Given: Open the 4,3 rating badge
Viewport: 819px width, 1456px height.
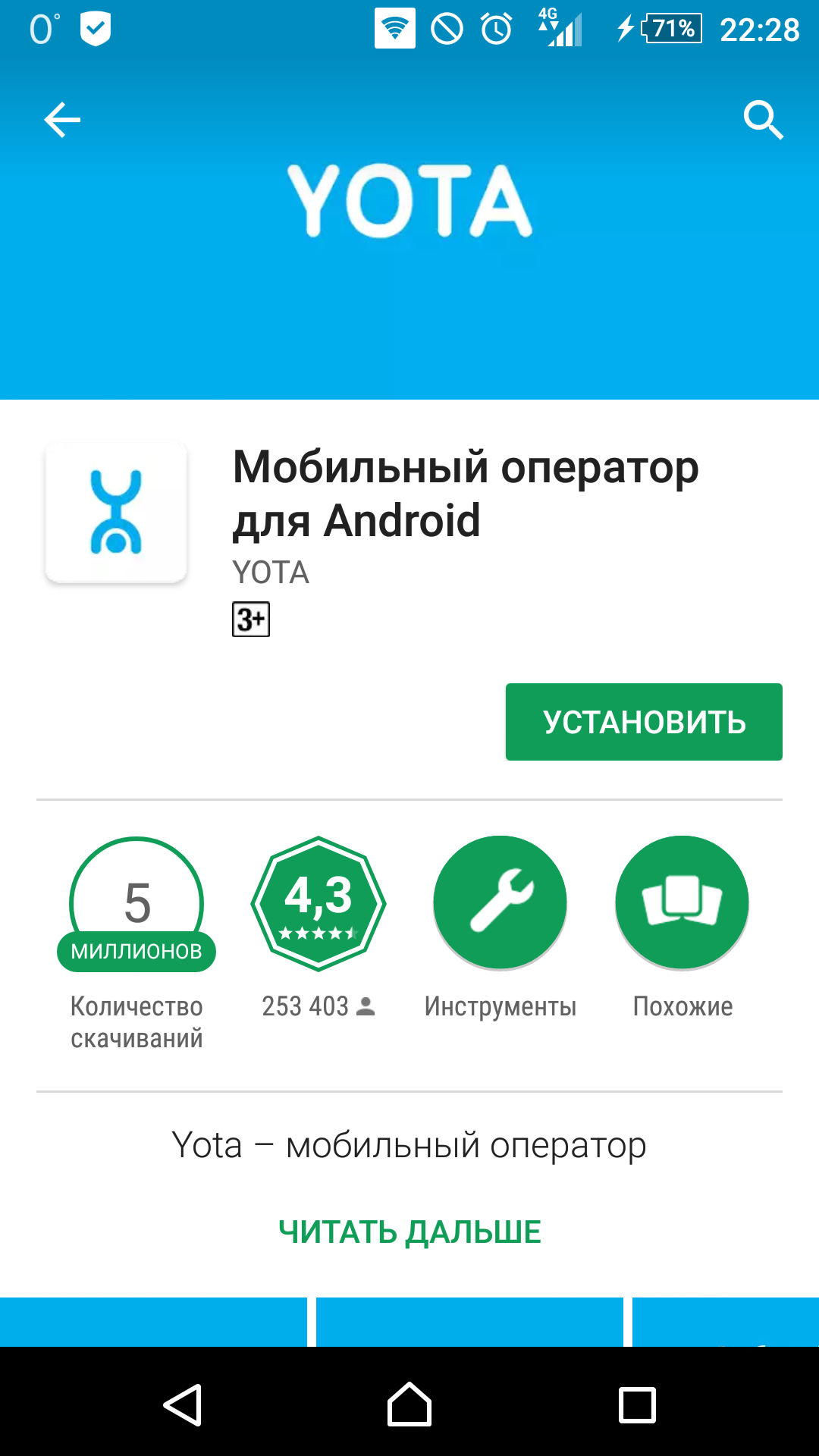Looking at the screenshot, I should (x=318, y=903).
